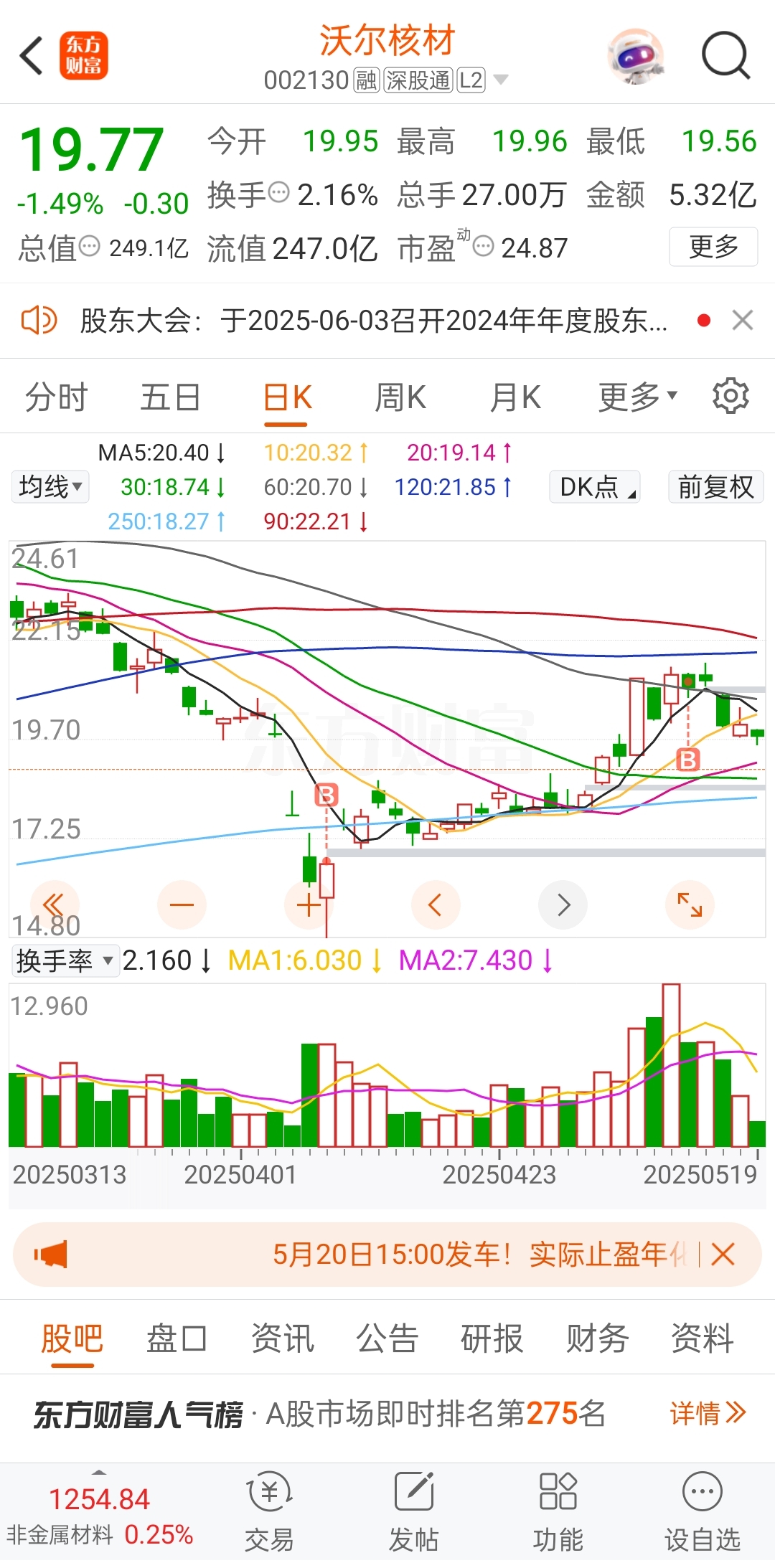
Task: Tap 更多 to see more quote data
Action: 713,247
